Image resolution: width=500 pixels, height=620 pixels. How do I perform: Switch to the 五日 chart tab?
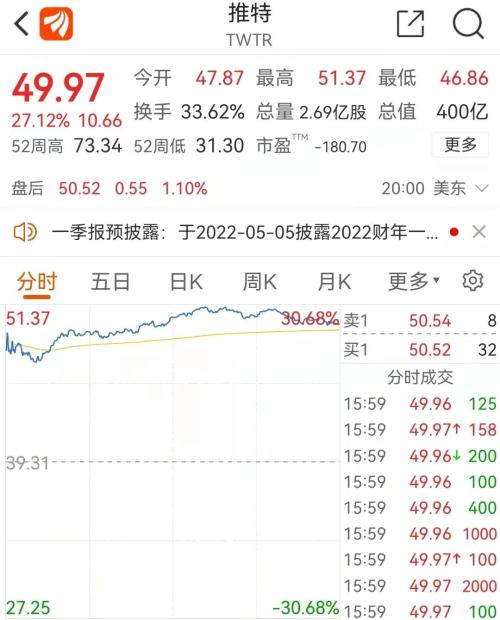(110, 282)
